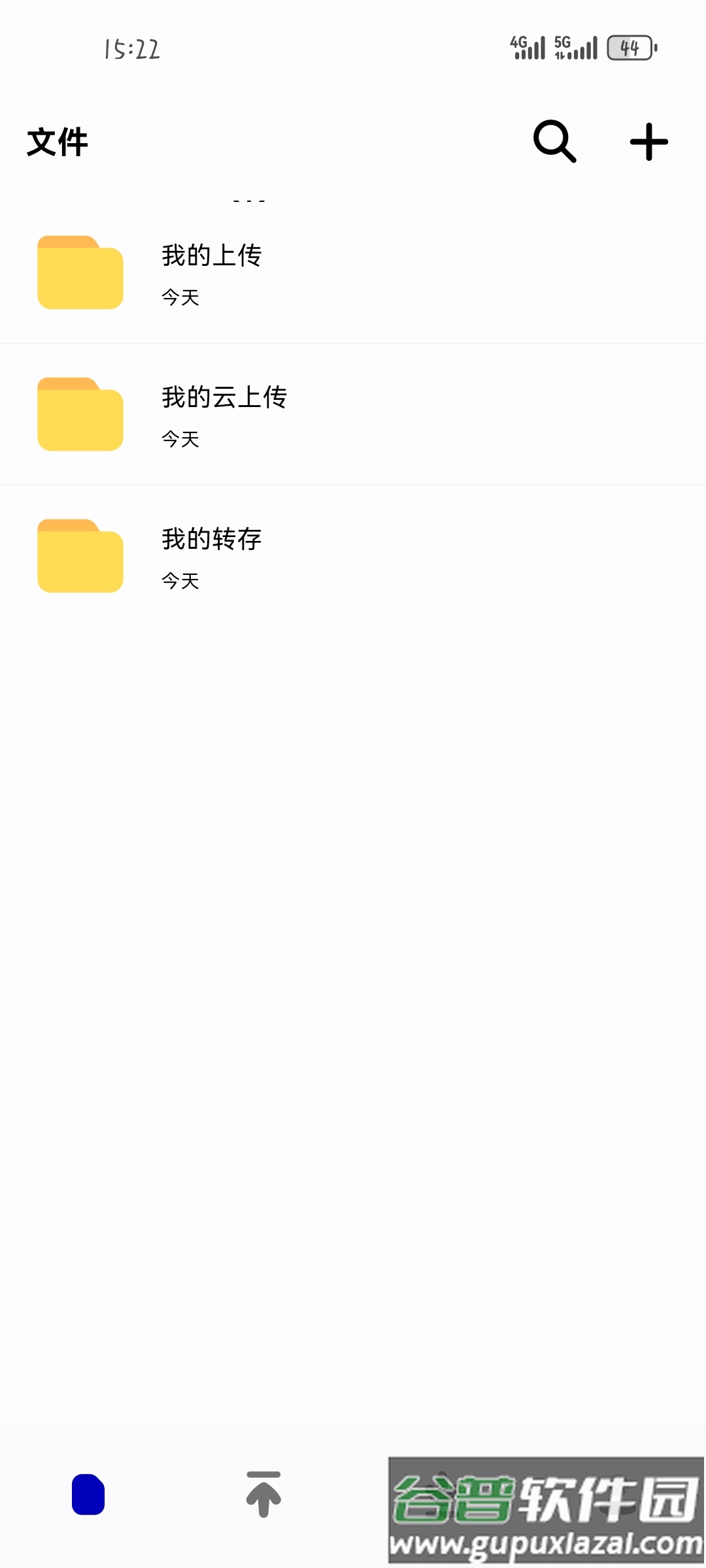Tap the 文件 page title
The width and height of the screenshot is (706, 1568).
click(x=56, y=142)
